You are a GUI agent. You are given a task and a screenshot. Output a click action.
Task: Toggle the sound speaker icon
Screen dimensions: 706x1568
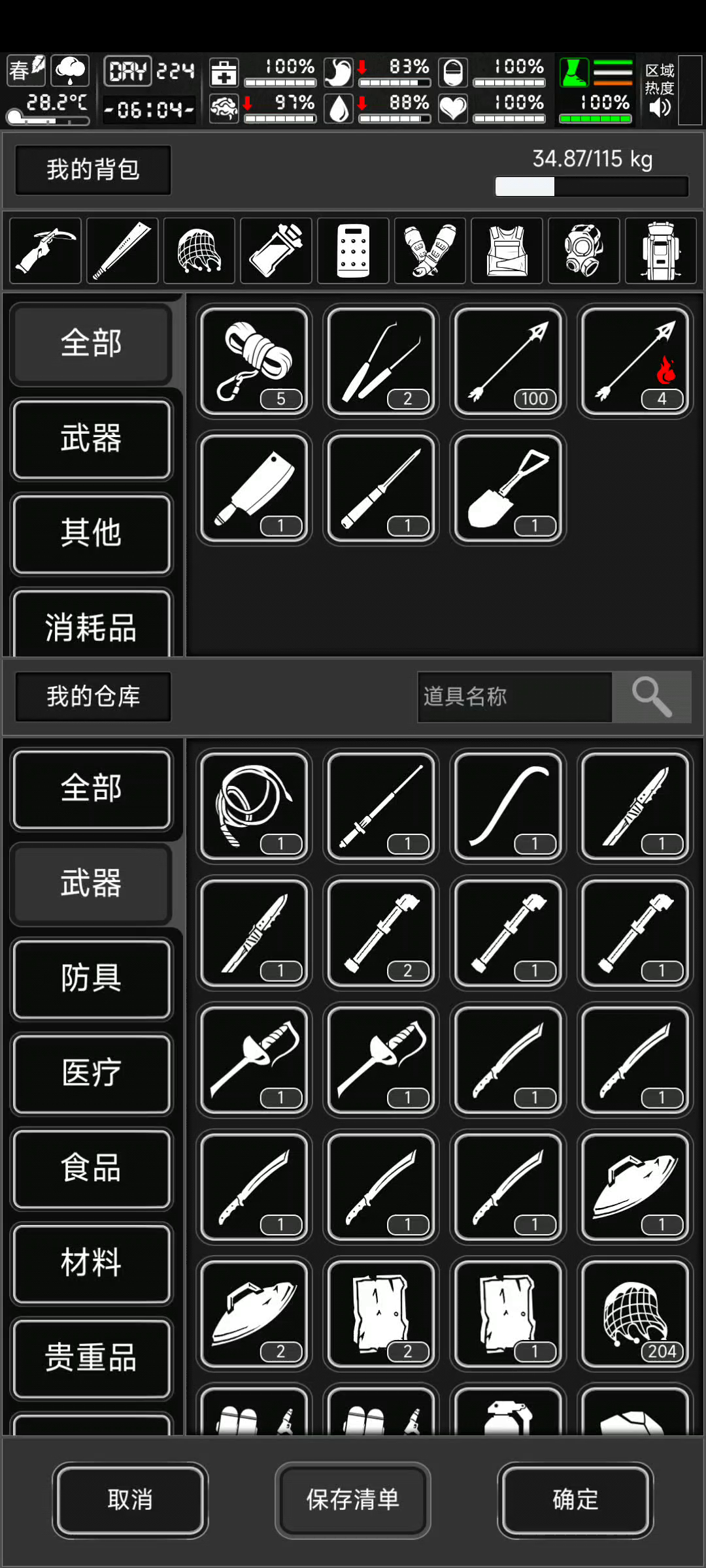(660, 107)
